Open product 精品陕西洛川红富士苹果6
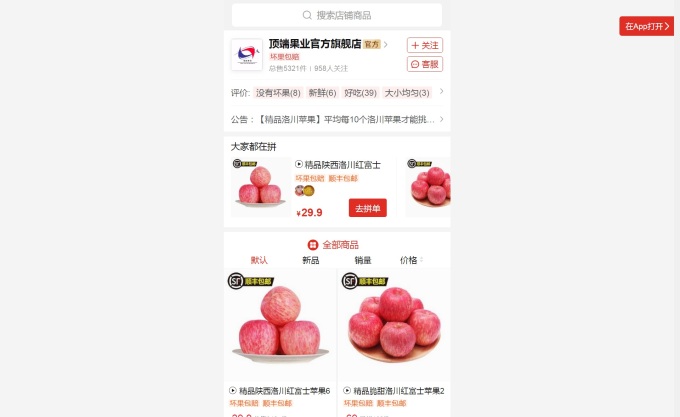The width and height of the screenshot is (680, 417). (x=280, y=342)
